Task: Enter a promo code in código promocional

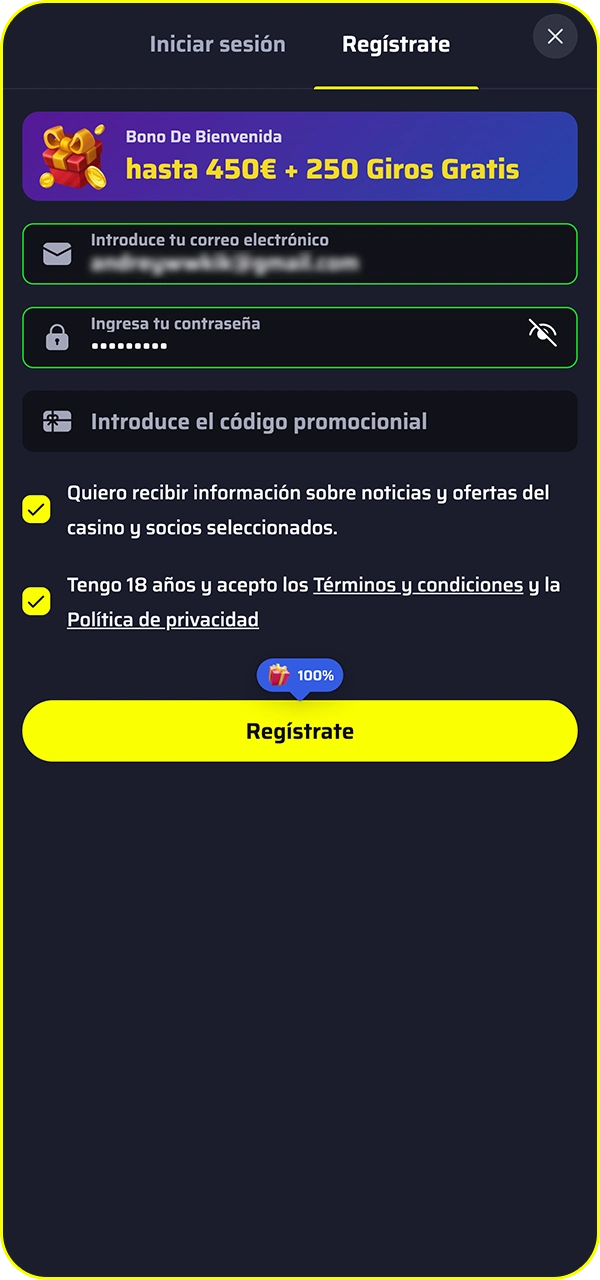Action: coord(300,421)
